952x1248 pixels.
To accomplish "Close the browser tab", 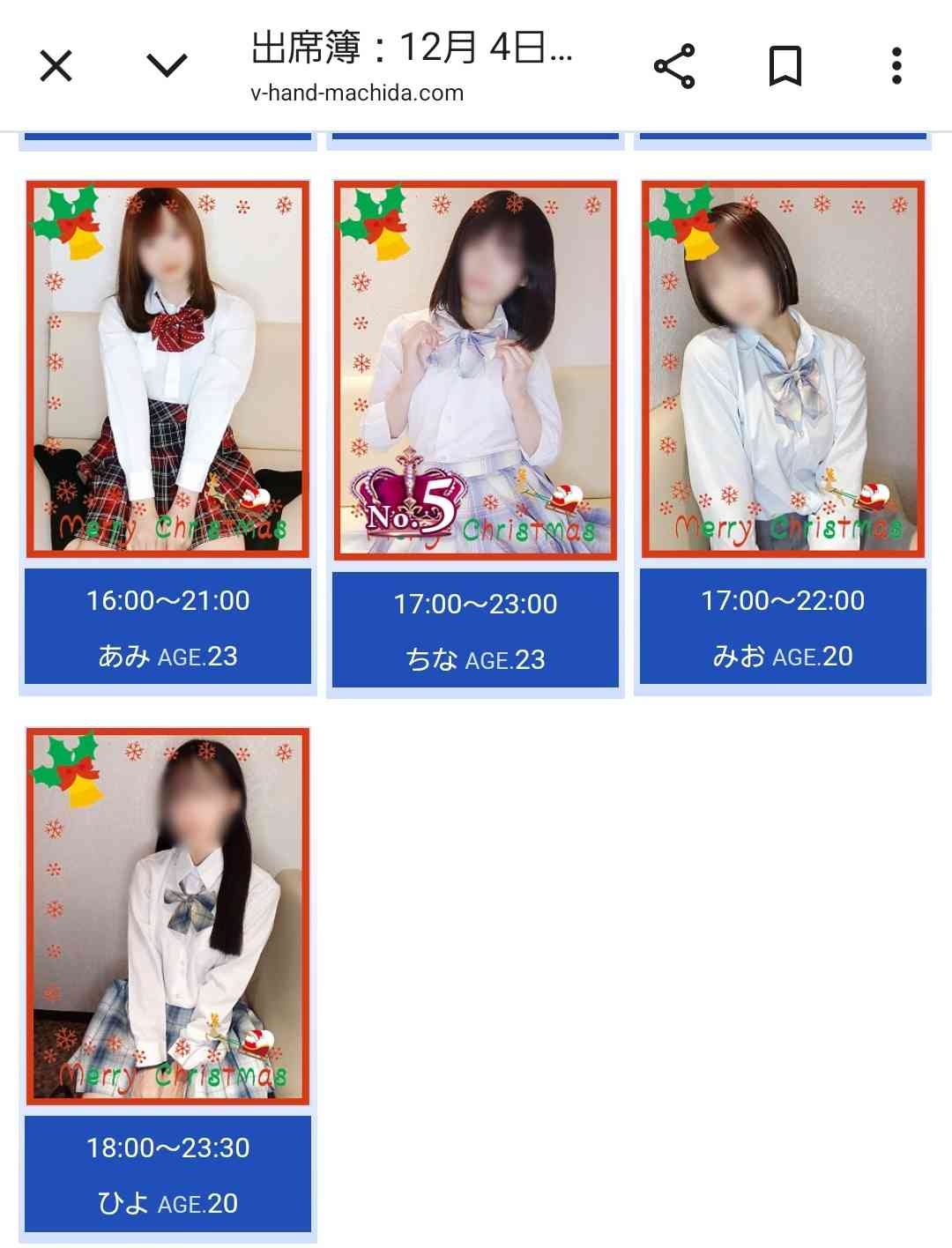I will click(56, 66).
